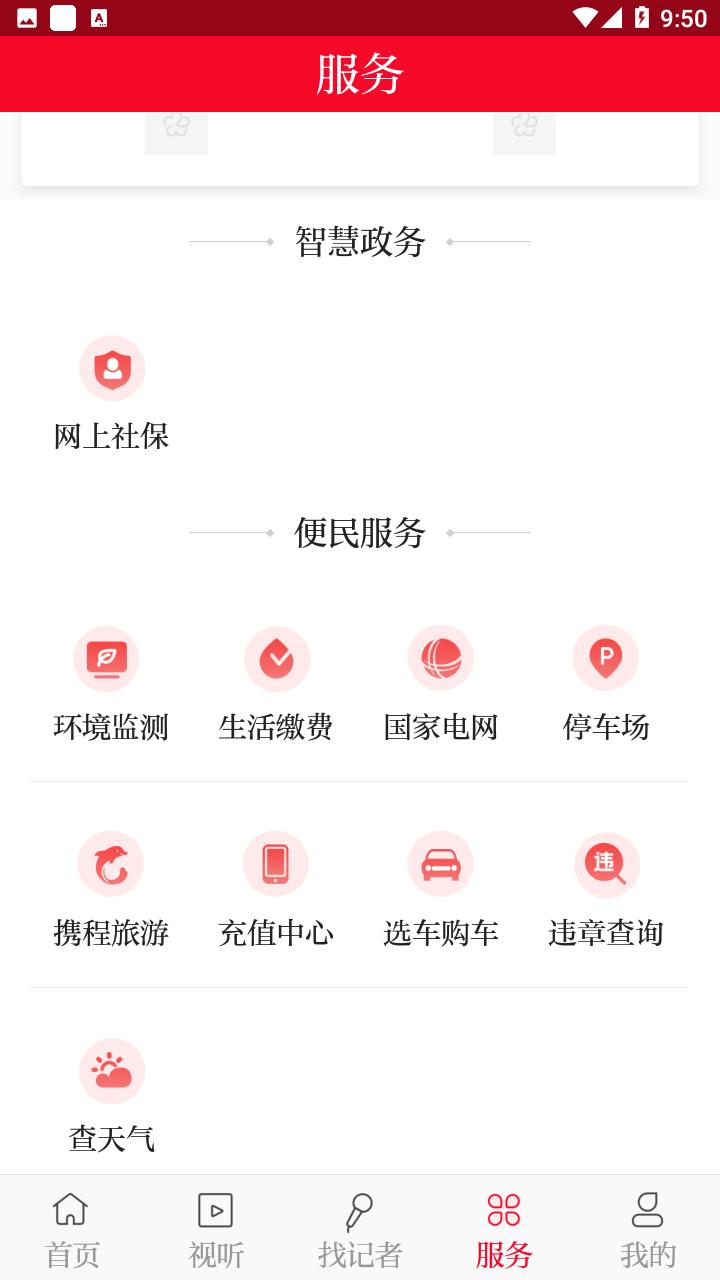
Task: Select 生活缴费 for bill payment
Action: pos(276,683)
